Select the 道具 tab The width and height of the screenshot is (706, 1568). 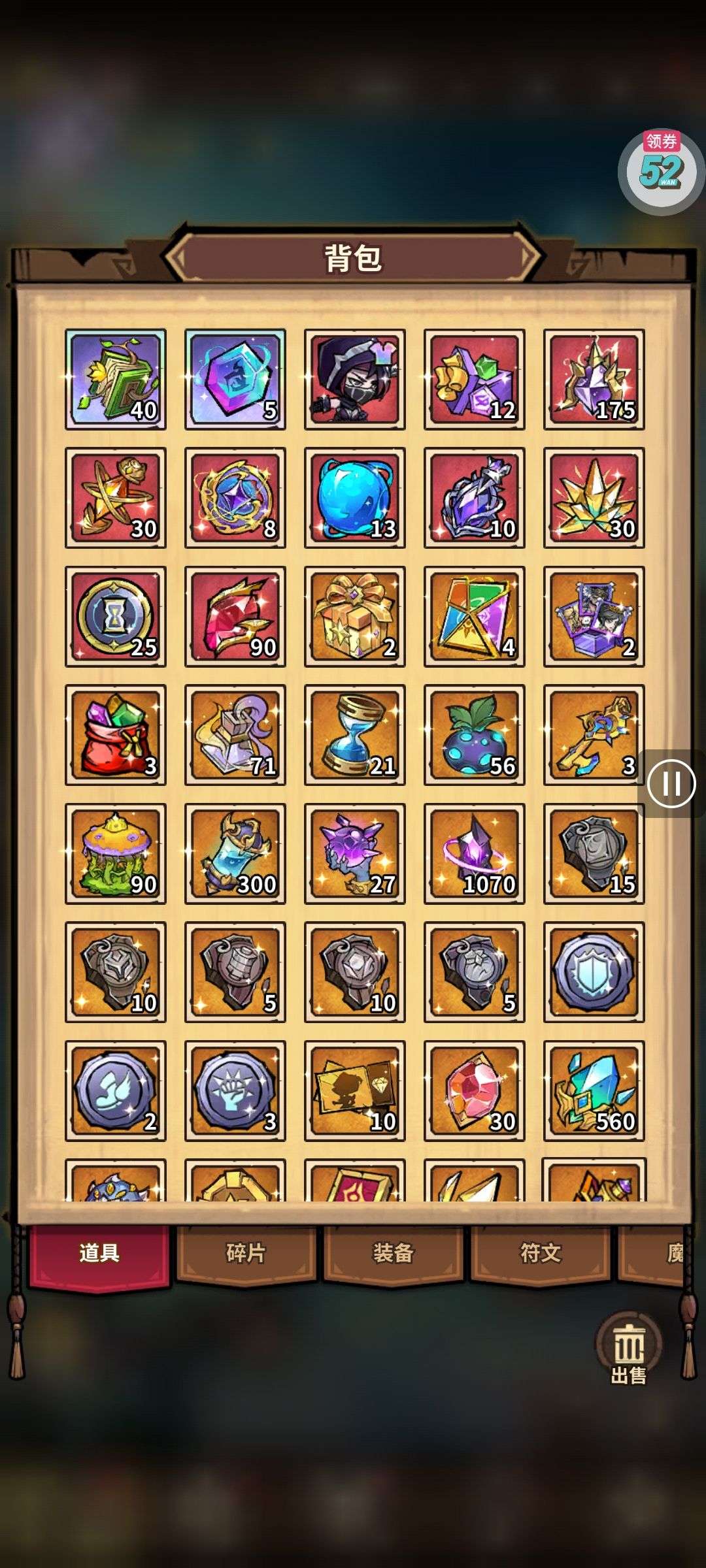tap(99, 1252)
